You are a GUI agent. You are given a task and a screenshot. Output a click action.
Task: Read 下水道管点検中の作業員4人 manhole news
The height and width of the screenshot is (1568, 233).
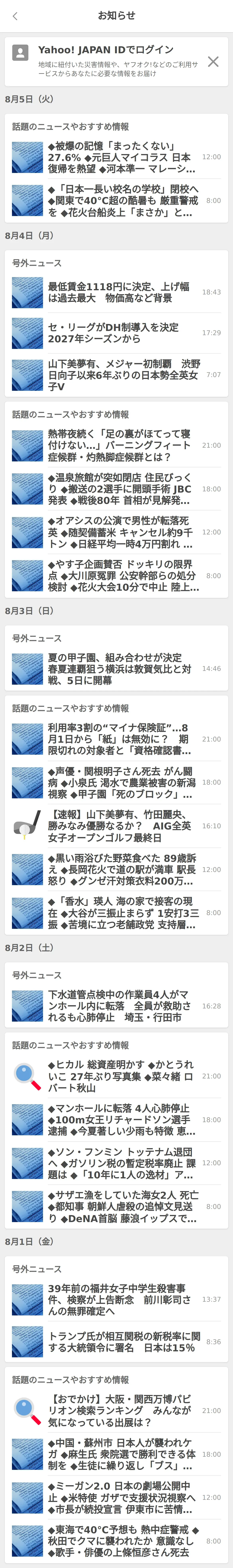tap(122, 1006)
